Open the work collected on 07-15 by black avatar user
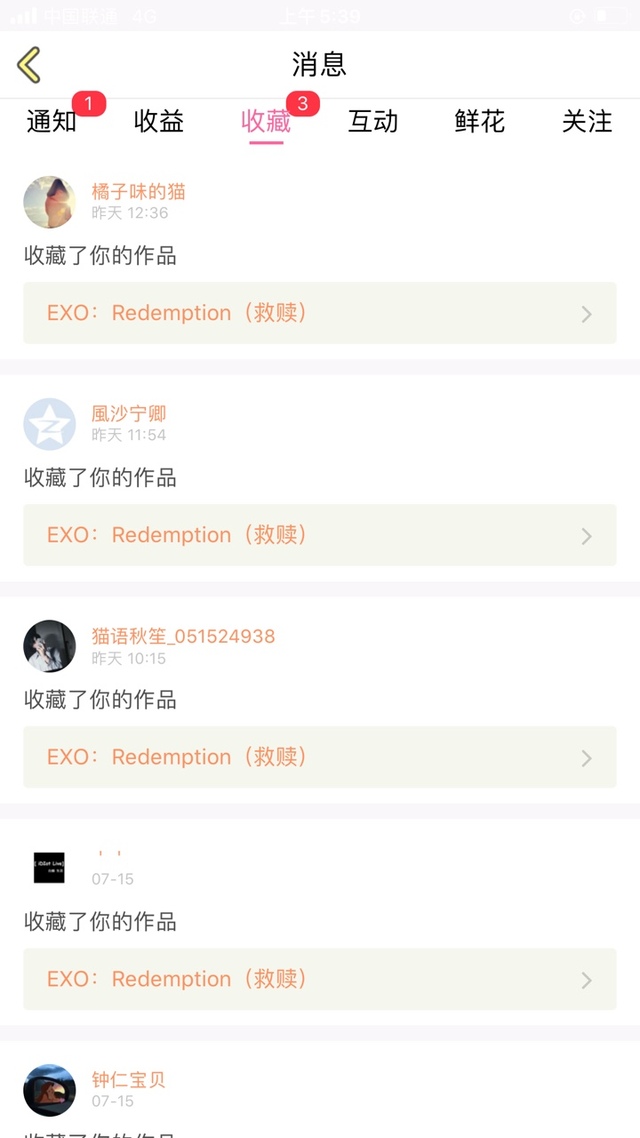The height and width of the screenshot is (1138, 640). click(x=320, y=979)
